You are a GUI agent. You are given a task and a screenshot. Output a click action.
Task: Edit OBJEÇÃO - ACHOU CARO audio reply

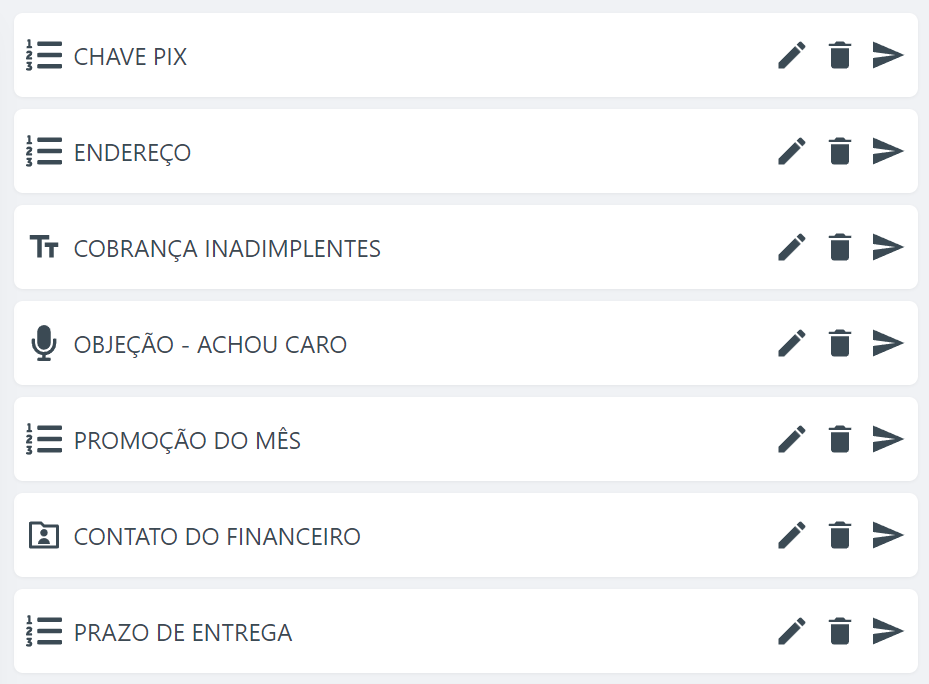pyautogui.click(x=791, y=344)
